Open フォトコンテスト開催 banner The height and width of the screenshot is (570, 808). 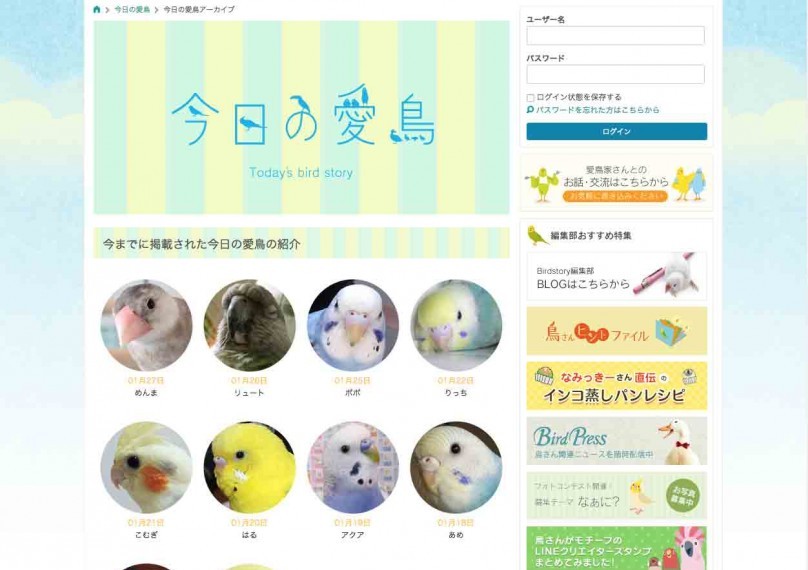click(616, 495)
